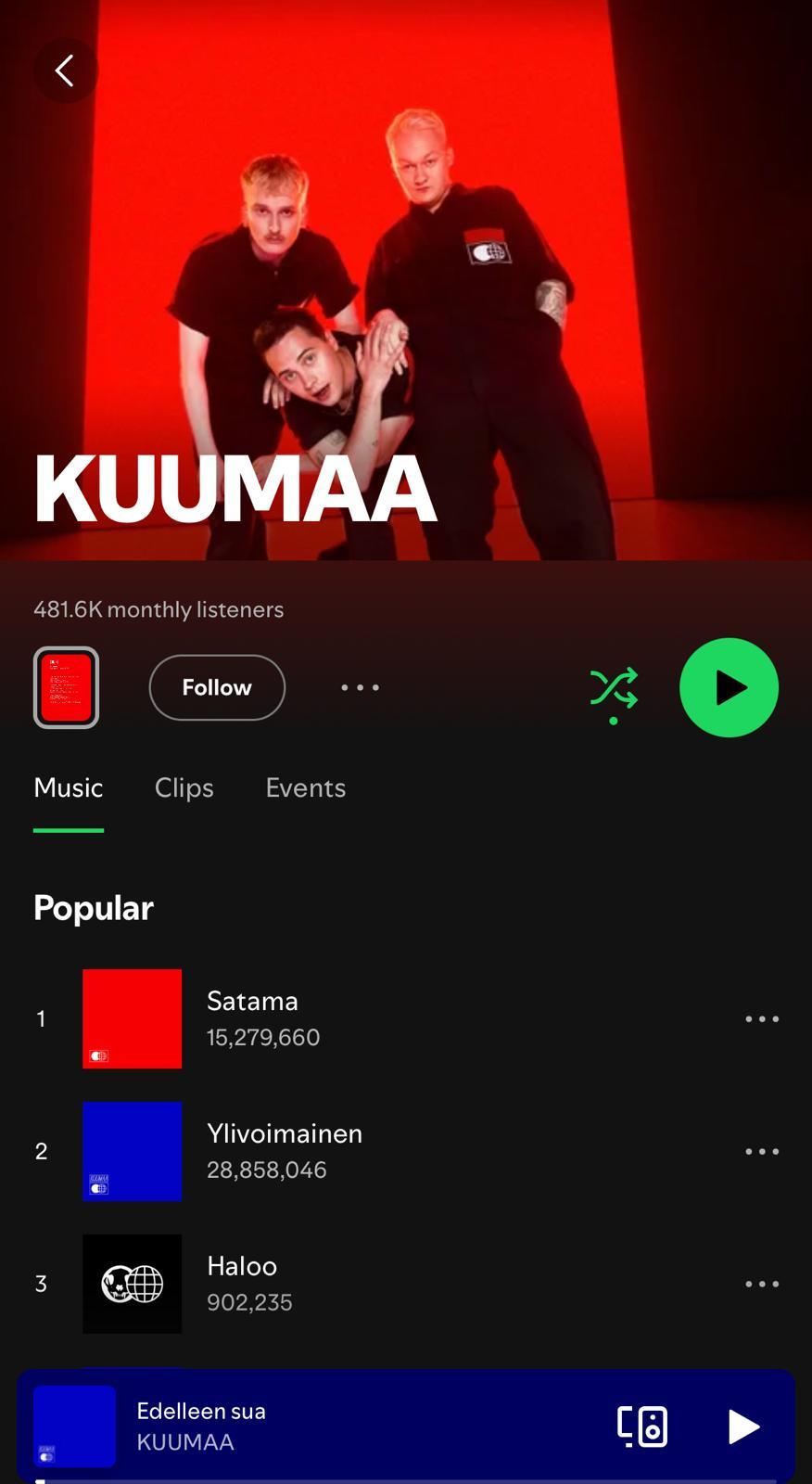Select the Music tab
The width and height of the screenshot is (812, 1484).
[x=68, y=787]
